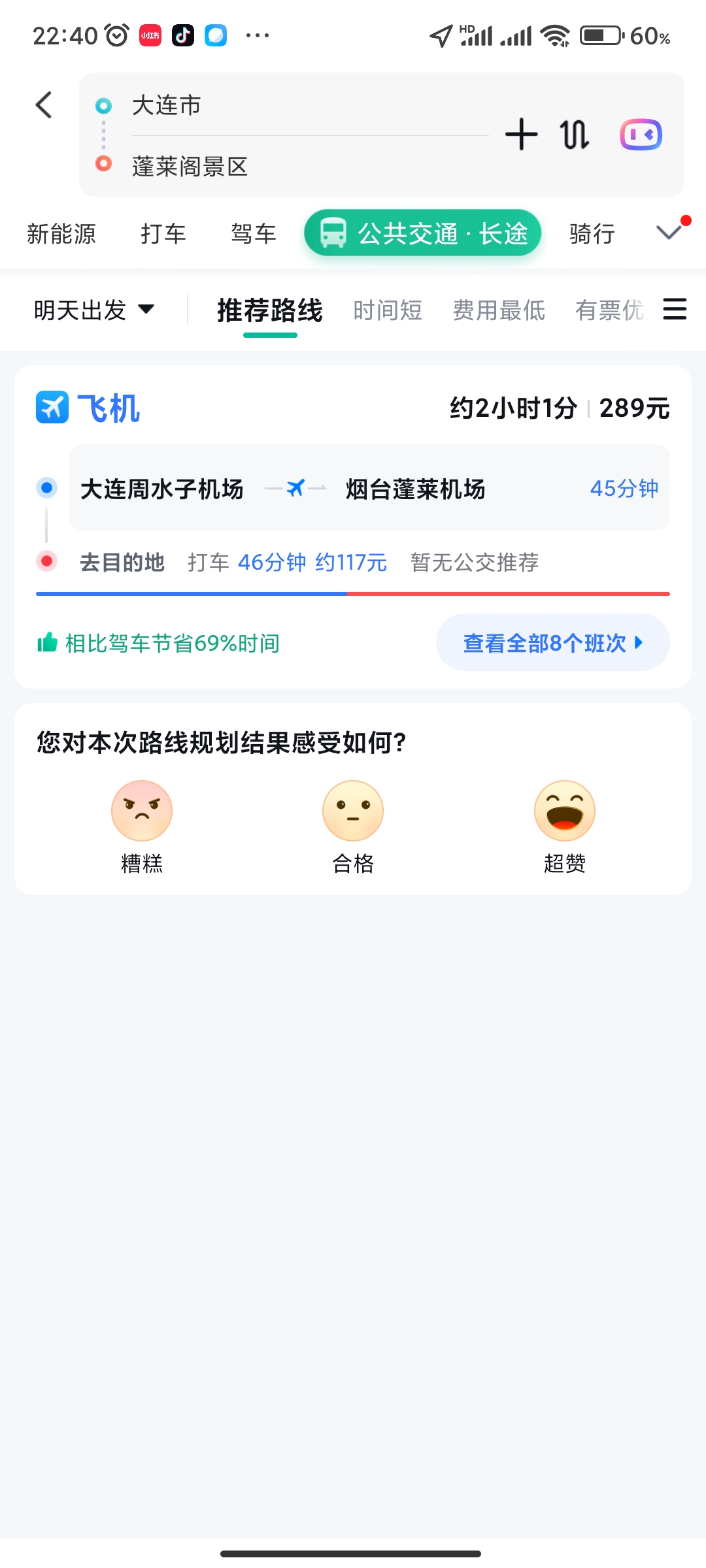The image size is (706, 1568).
Task: Add a waypoint with the plus icon
Action: click(x=521, y=135)
